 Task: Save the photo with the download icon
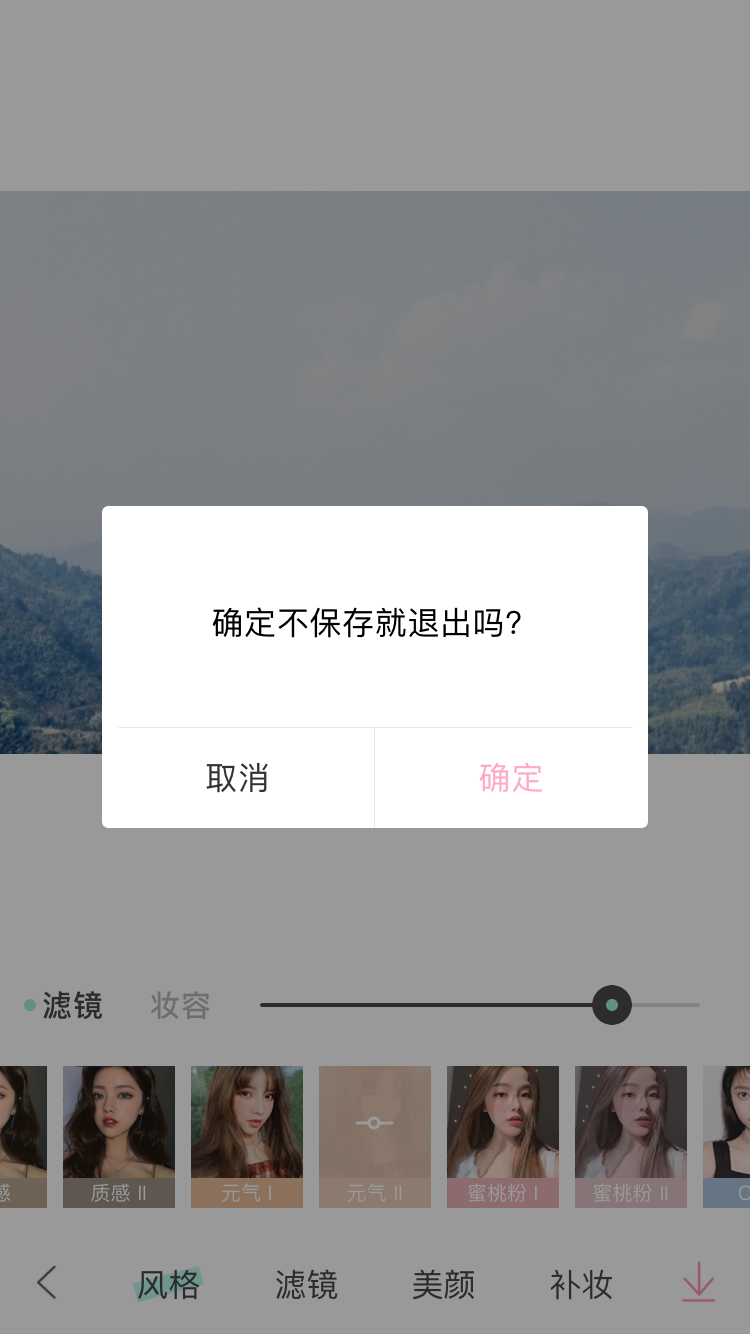[698, 1282]
